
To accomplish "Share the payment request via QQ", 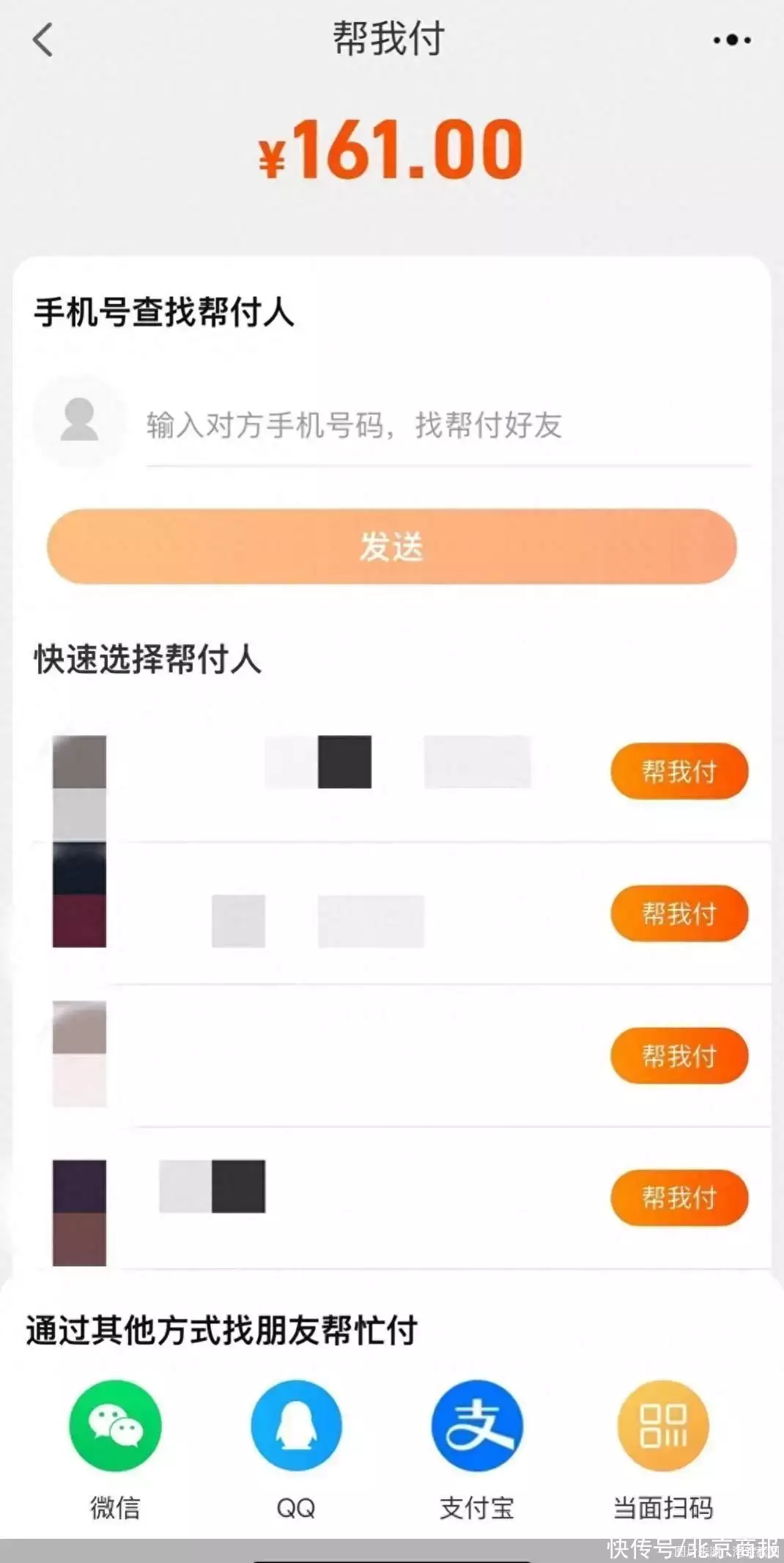I will [x=296, y=1446].
